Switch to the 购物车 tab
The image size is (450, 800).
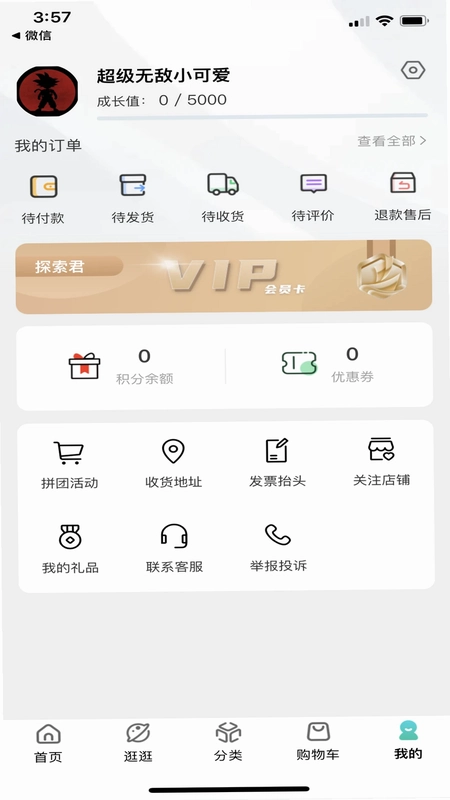318,741
